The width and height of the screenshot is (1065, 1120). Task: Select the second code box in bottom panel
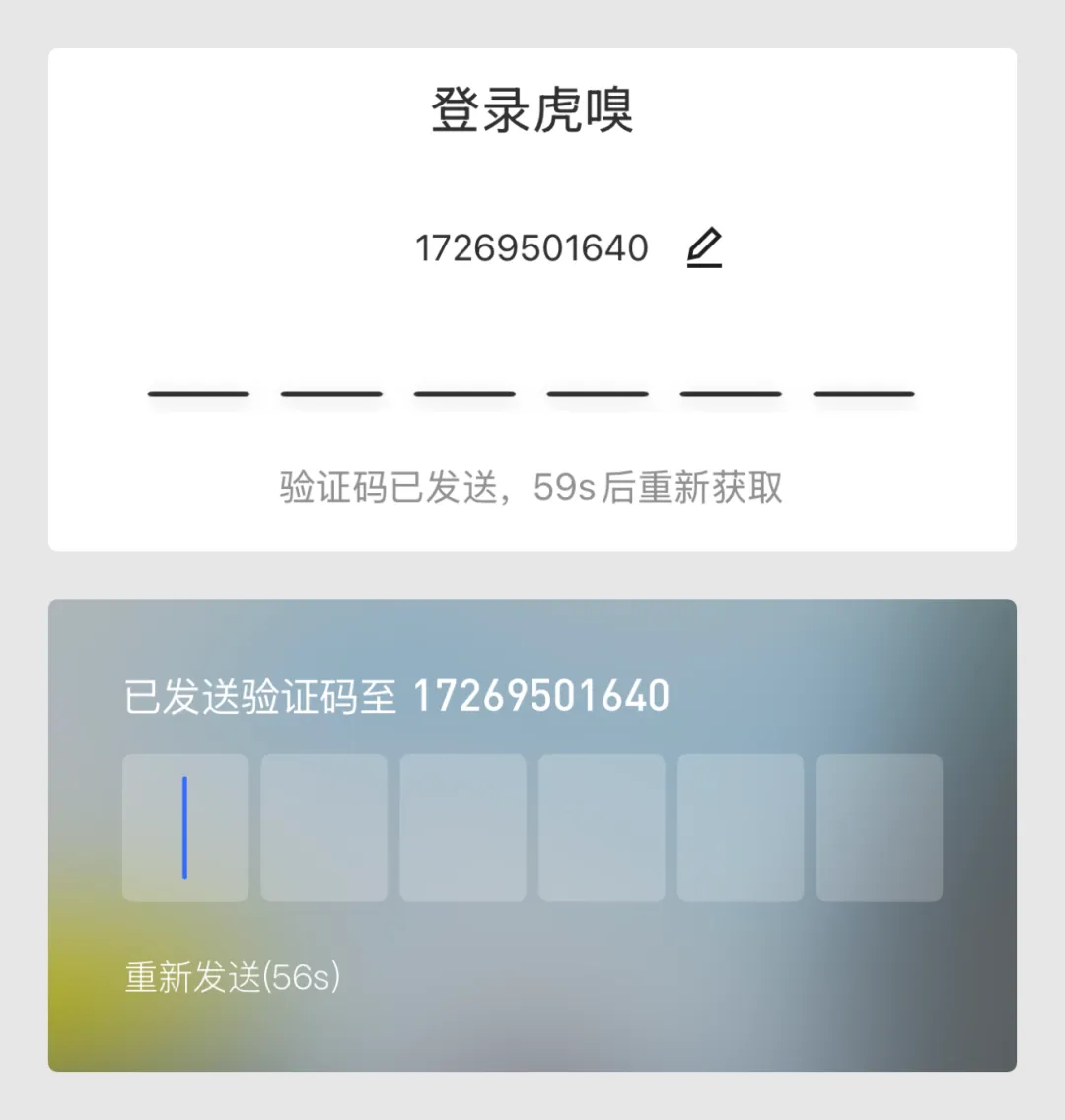(x=323, y=828)
